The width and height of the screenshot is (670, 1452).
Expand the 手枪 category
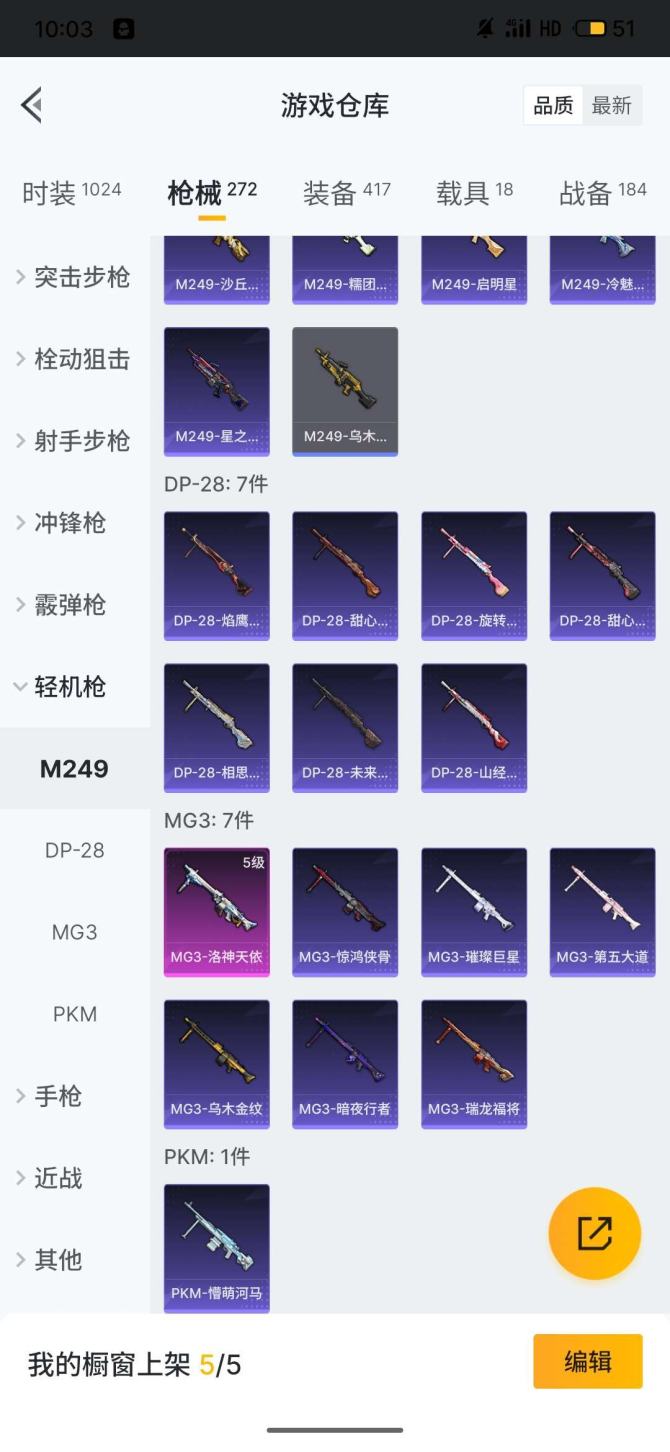click(75, 1096)
